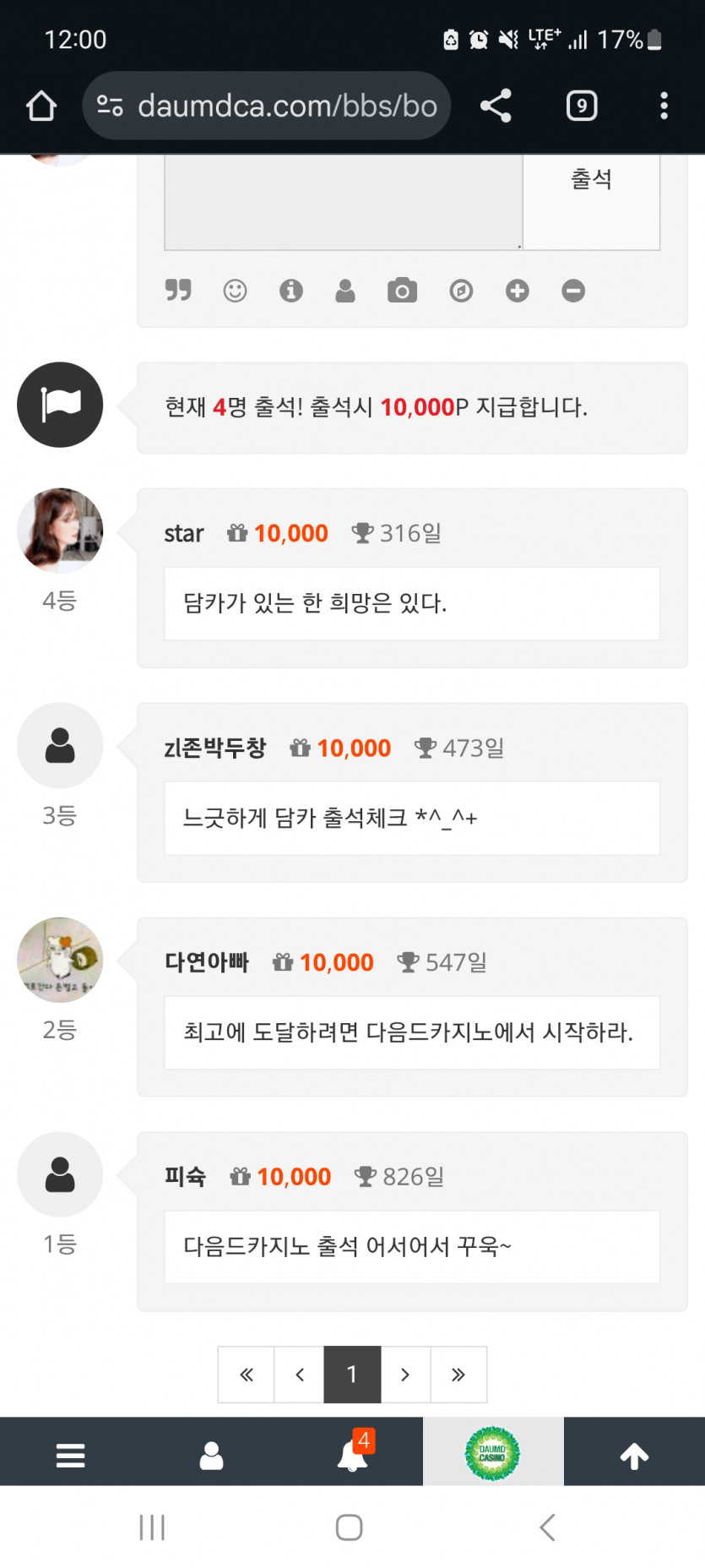Tap the URL address bar showing daumdca.com
This screenshot has height=1568, width=705.
pyautogui.click(x=287, y=105)
